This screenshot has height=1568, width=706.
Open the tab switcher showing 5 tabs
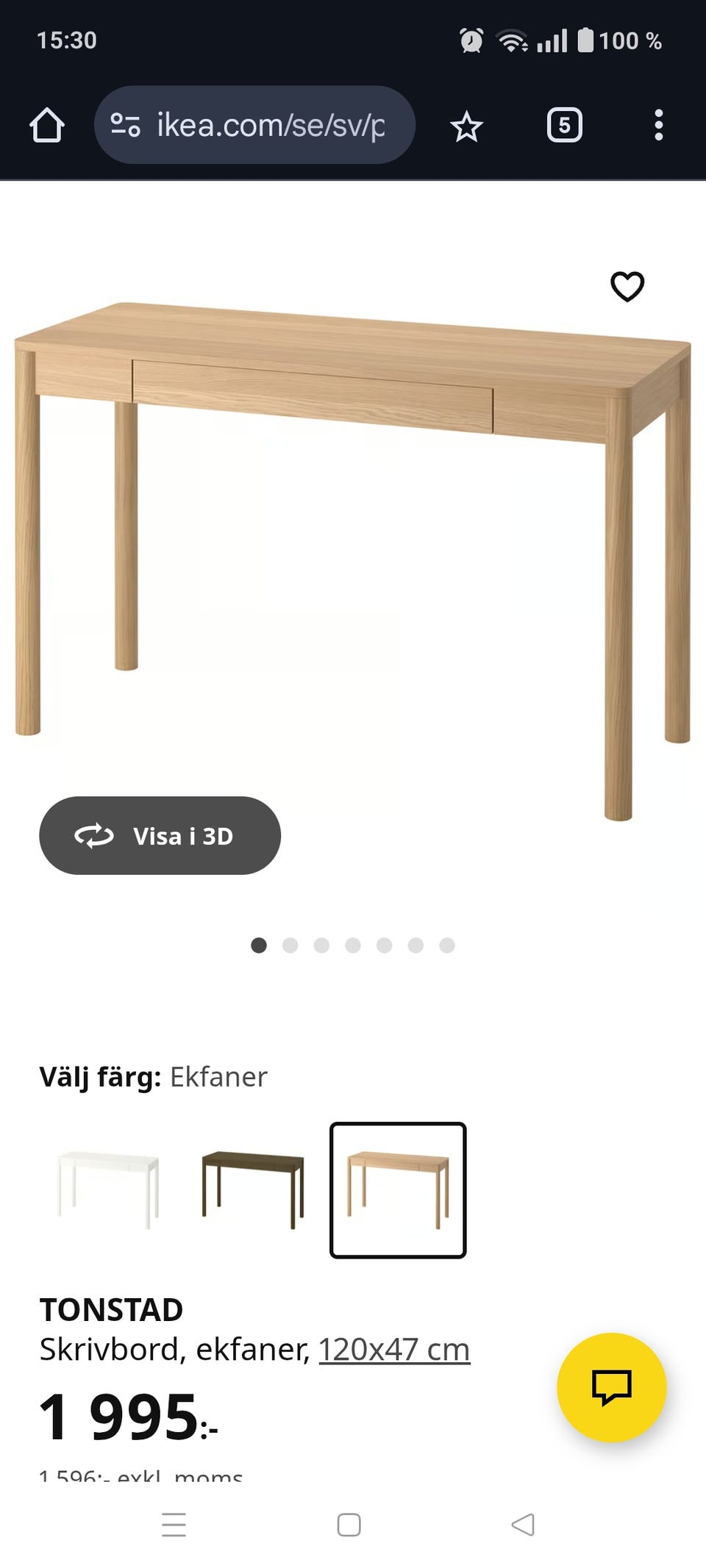pos(563,125)
